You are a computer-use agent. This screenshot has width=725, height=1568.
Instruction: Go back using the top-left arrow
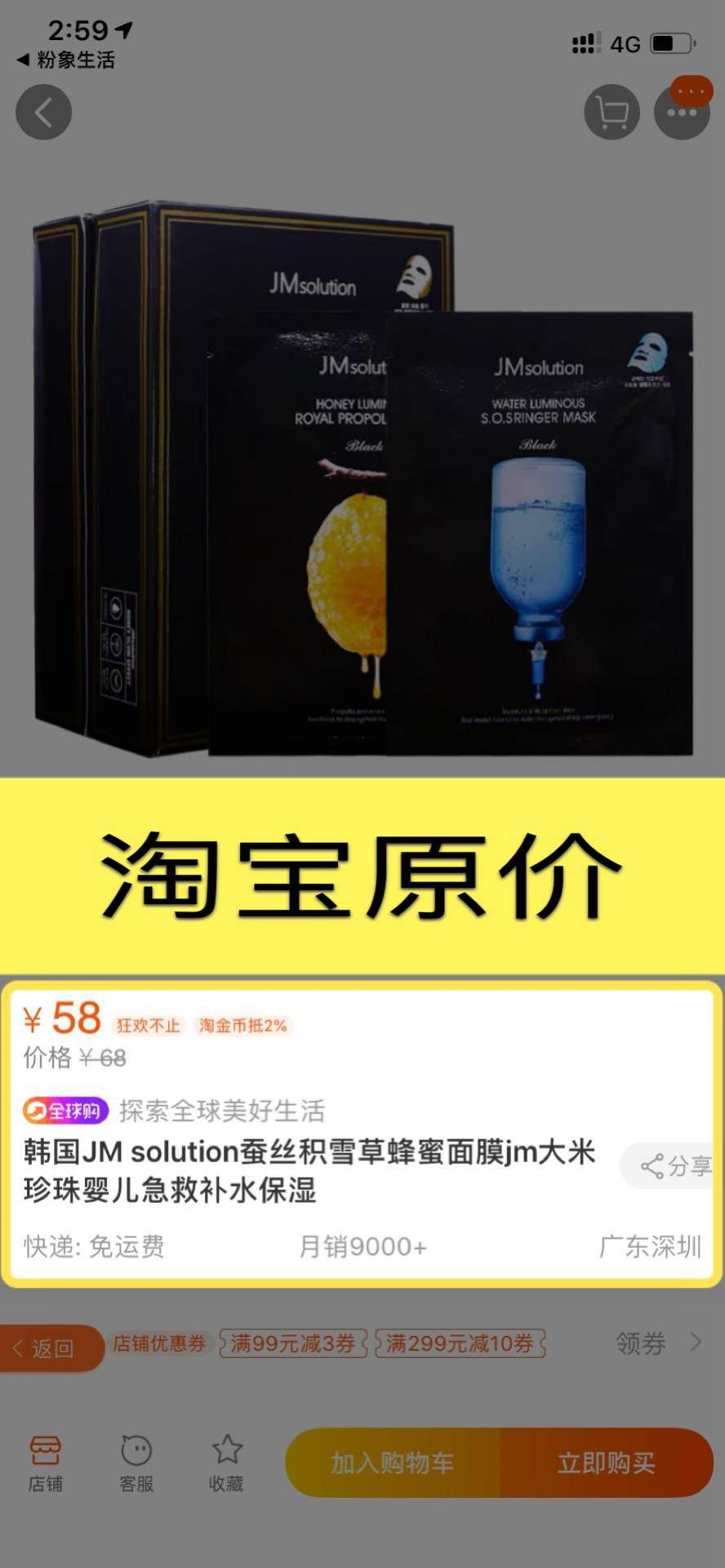point(43,113)
